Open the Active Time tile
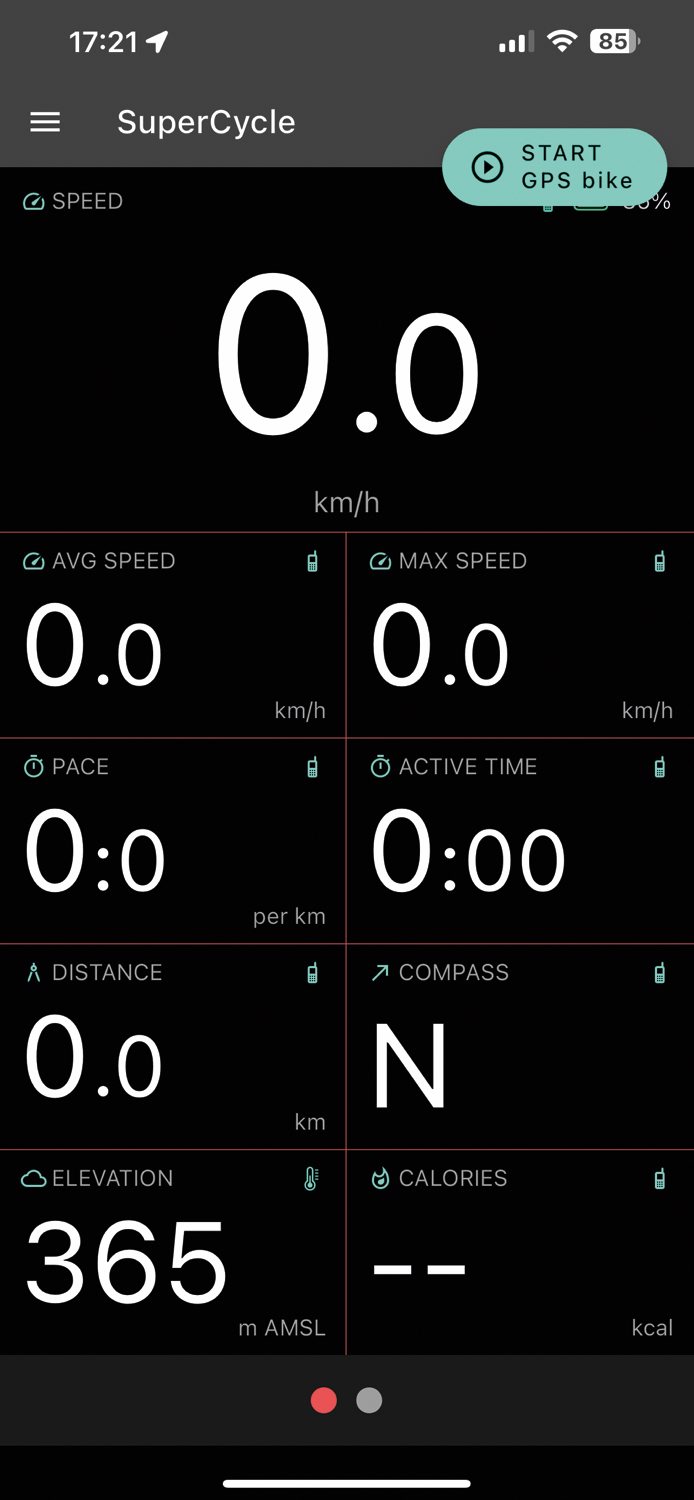This screenshot has width=694, height=1500. [x=520, y=841]
